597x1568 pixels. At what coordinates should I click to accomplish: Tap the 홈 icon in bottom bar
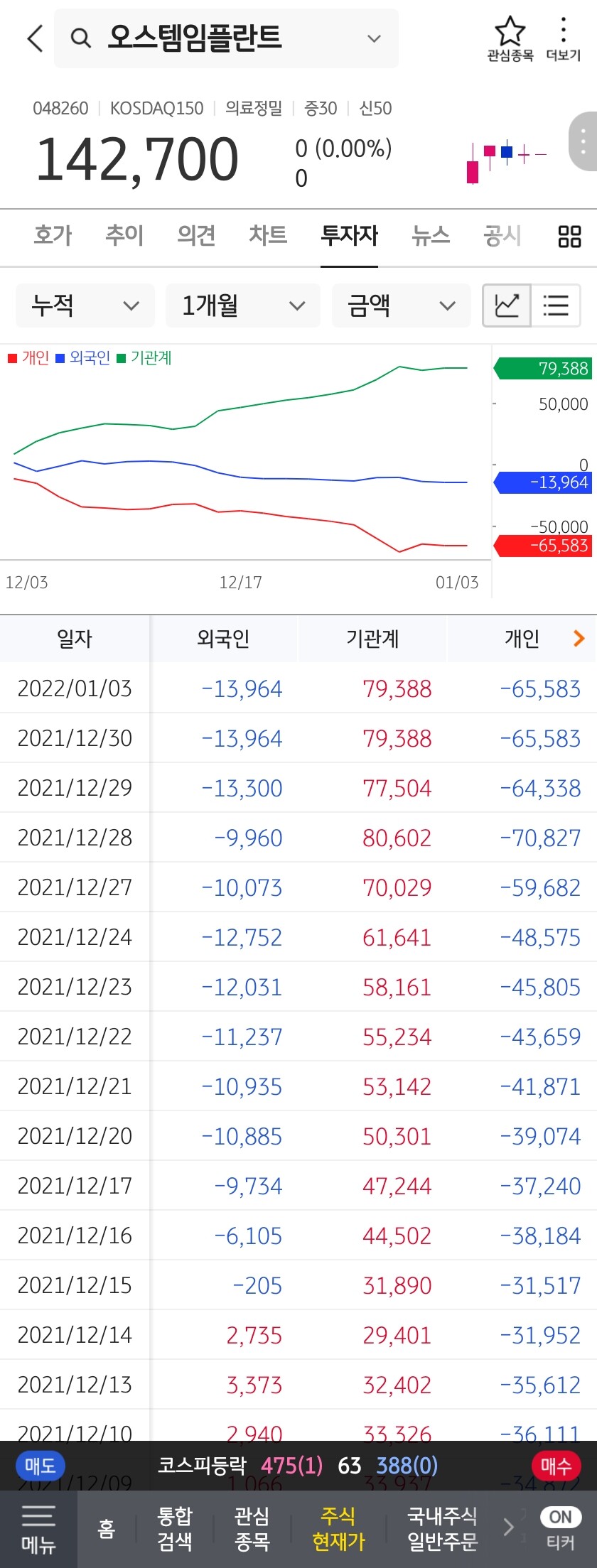pos(105,1528)
